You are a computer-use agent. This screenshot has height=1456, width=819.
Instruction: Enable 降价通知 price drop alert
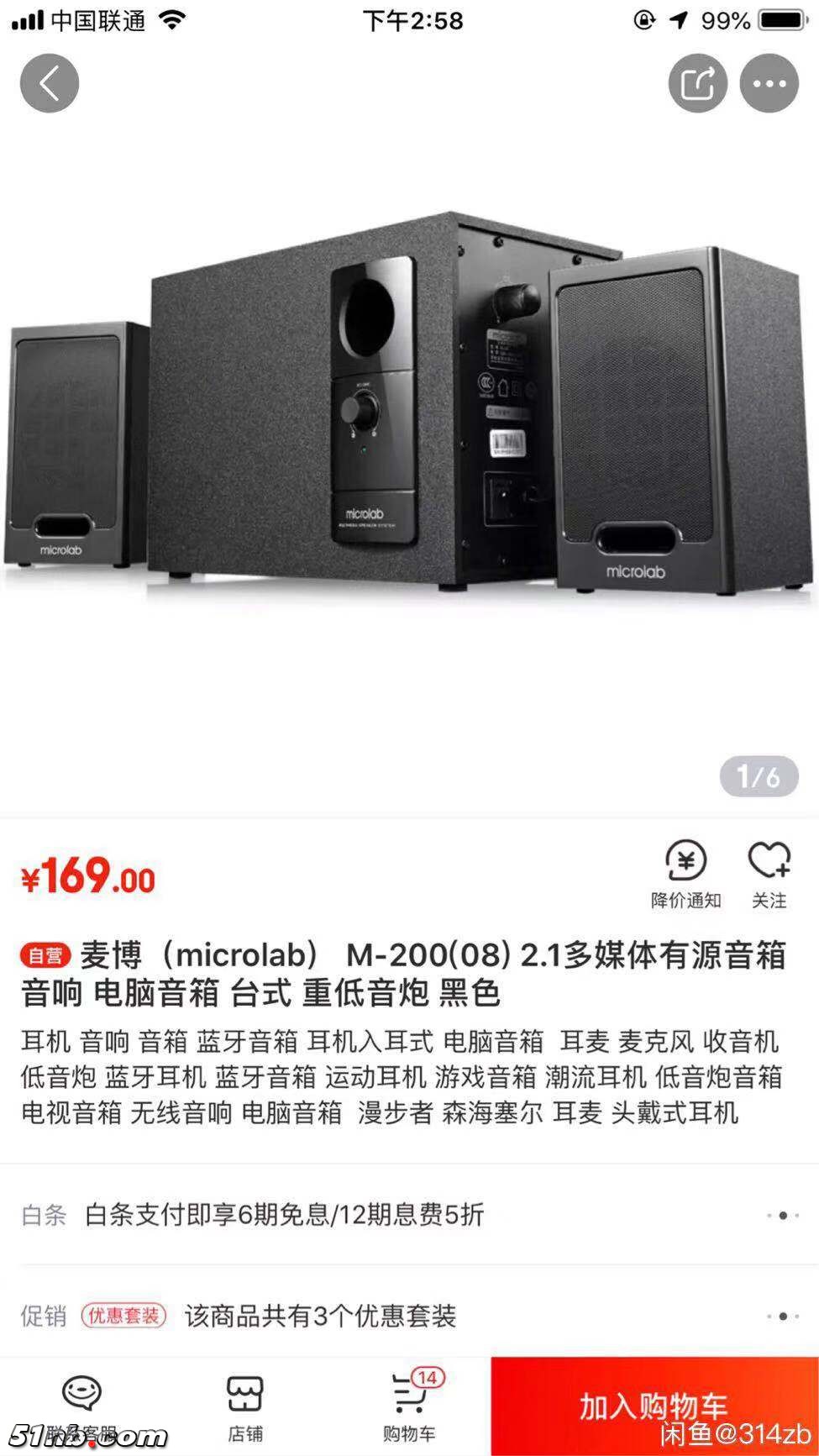685,875
